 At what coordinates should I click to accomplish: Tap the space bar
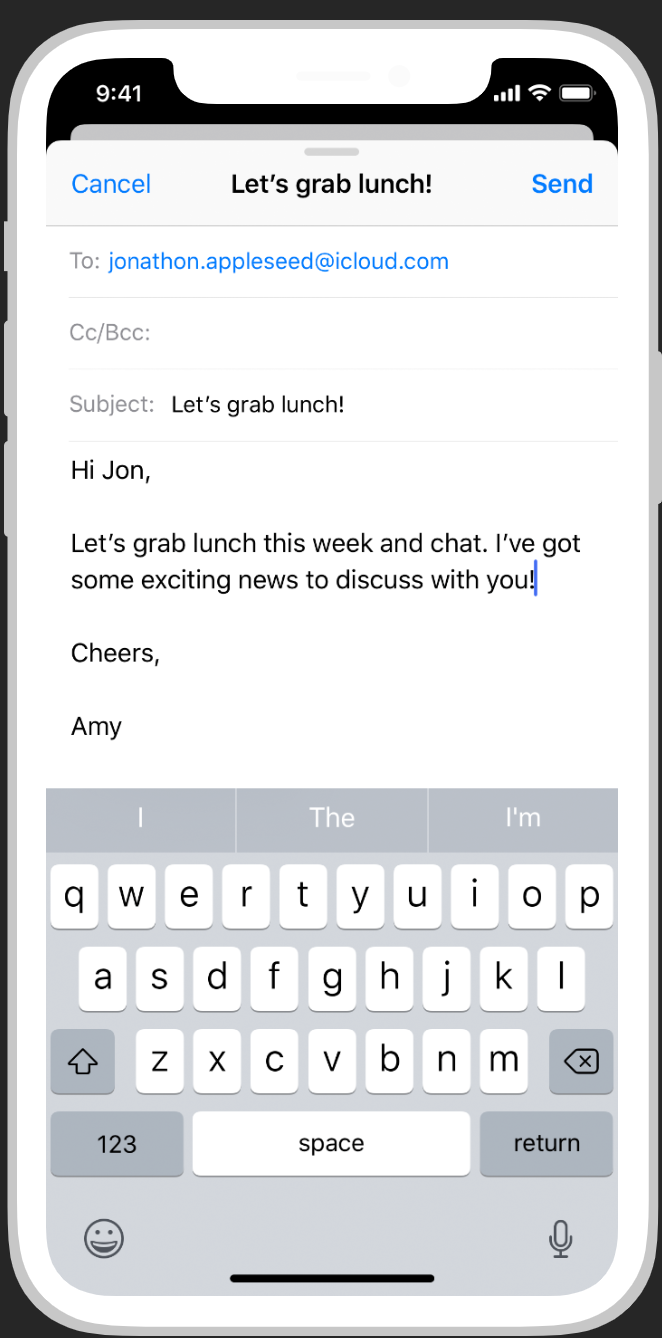[x=331, y=1143]
